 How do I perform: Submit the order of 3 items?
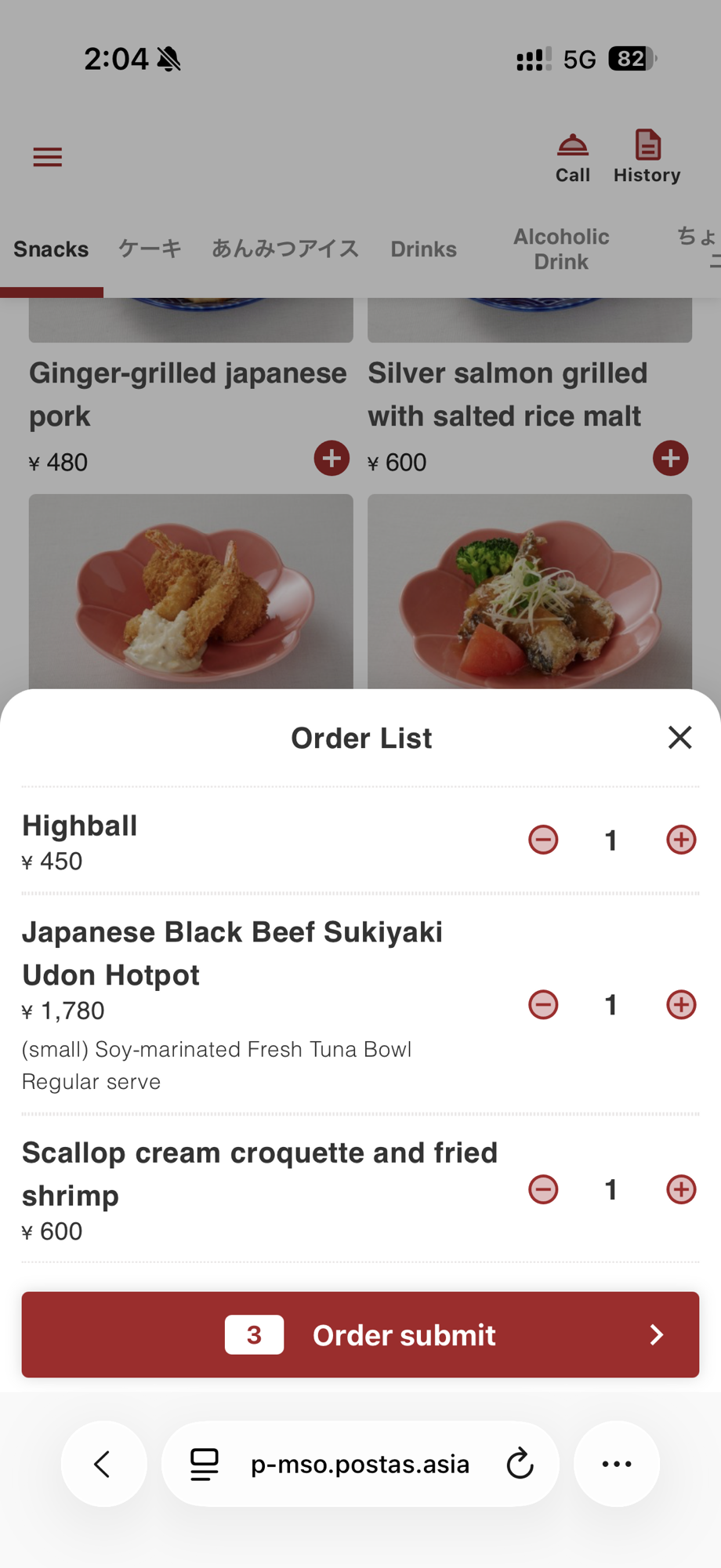(x=360, y=1334)
